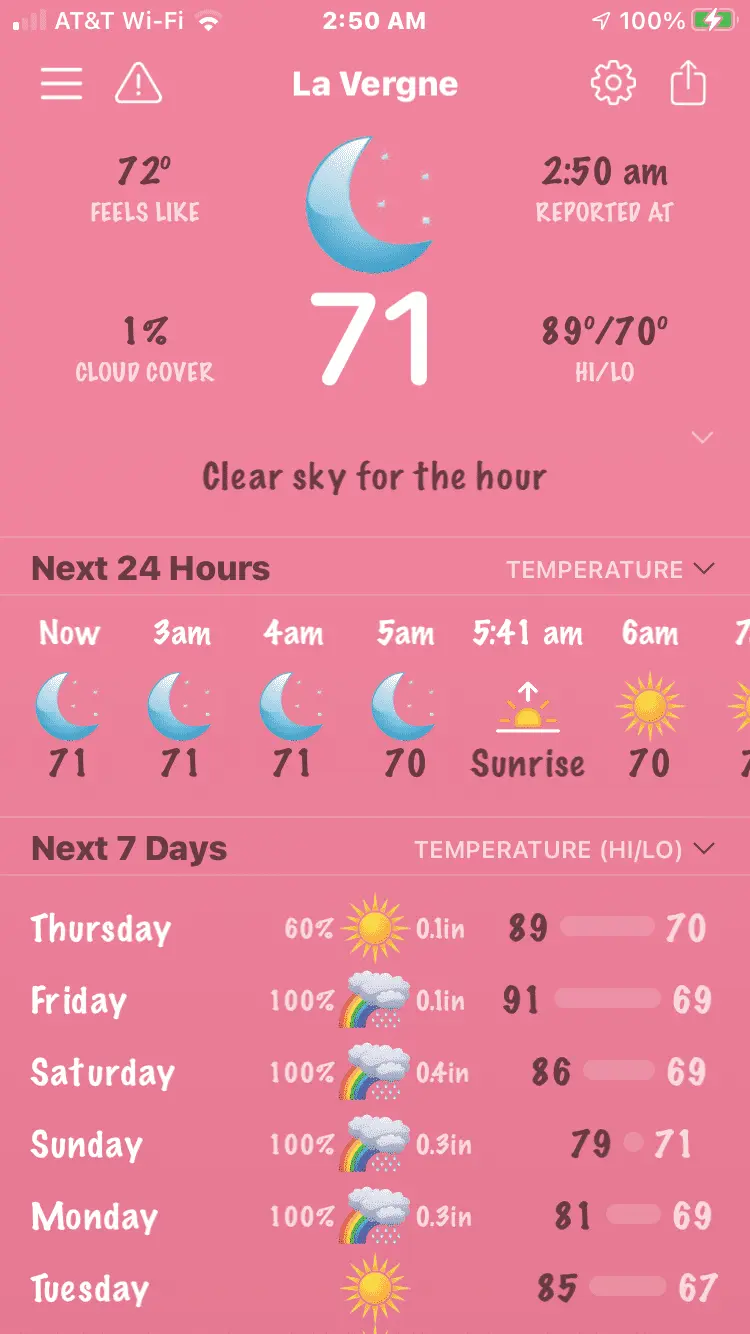Change Next 24 Hours Temperature dropdown
This screenshot has height=1334, width=750.
[x=610, y=570]
